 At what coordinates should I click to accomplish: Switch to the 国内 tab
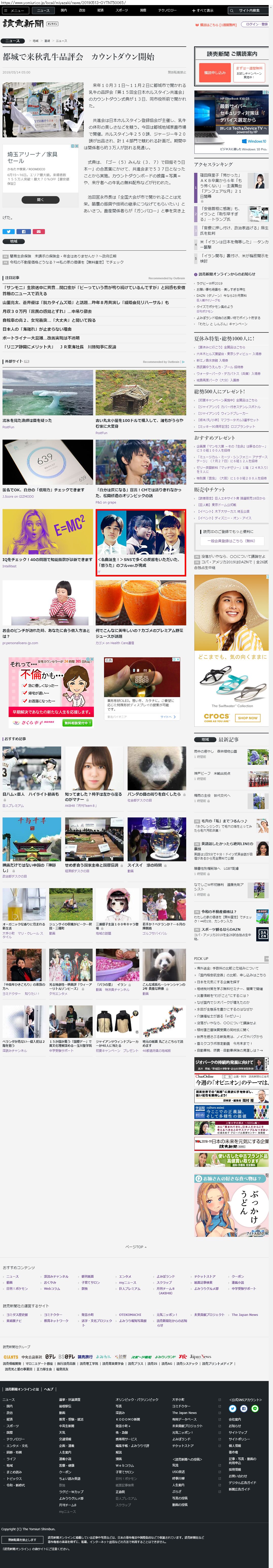click(63, 10)
